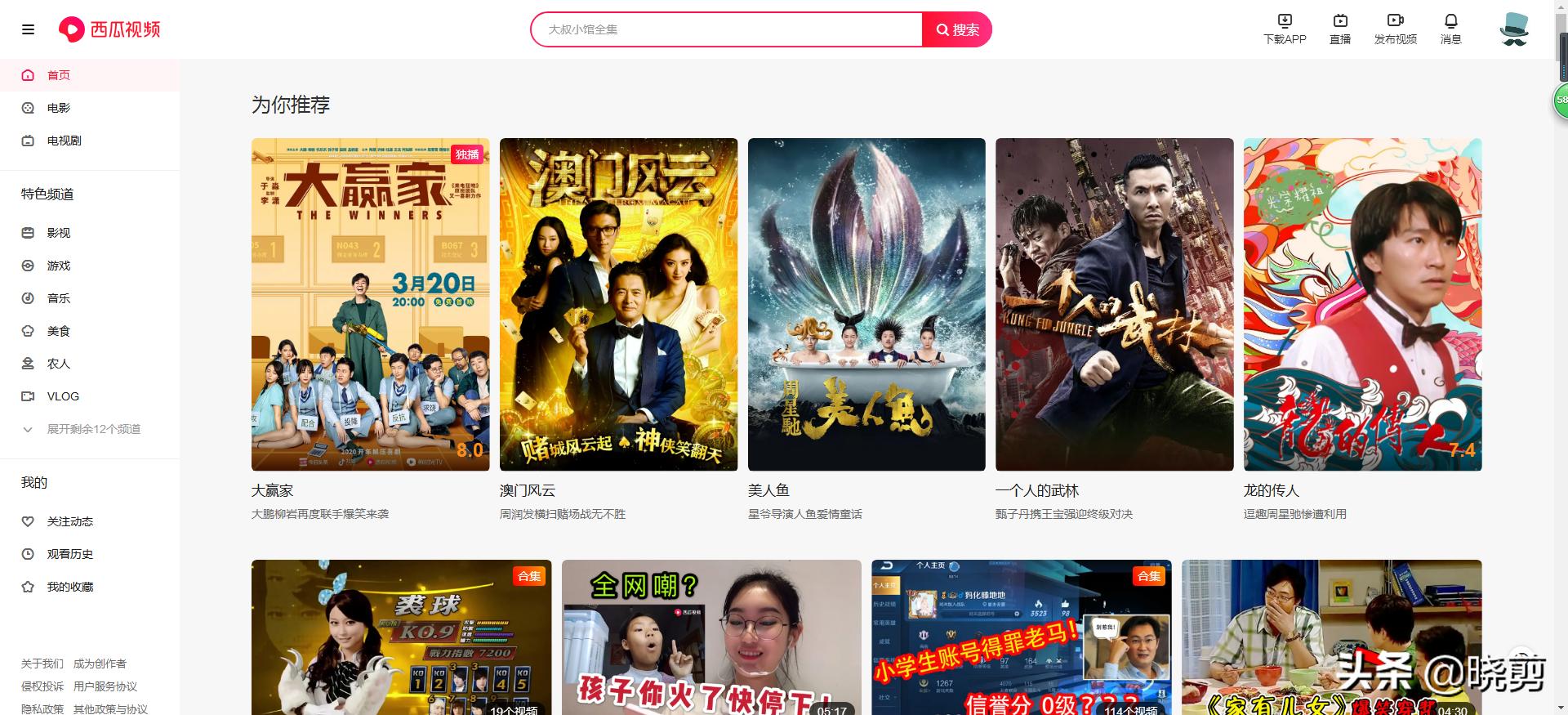This screenshot has height=715, width=1568.
Task: Switch to 电影 in sidebar
Action: pos(59,108)
